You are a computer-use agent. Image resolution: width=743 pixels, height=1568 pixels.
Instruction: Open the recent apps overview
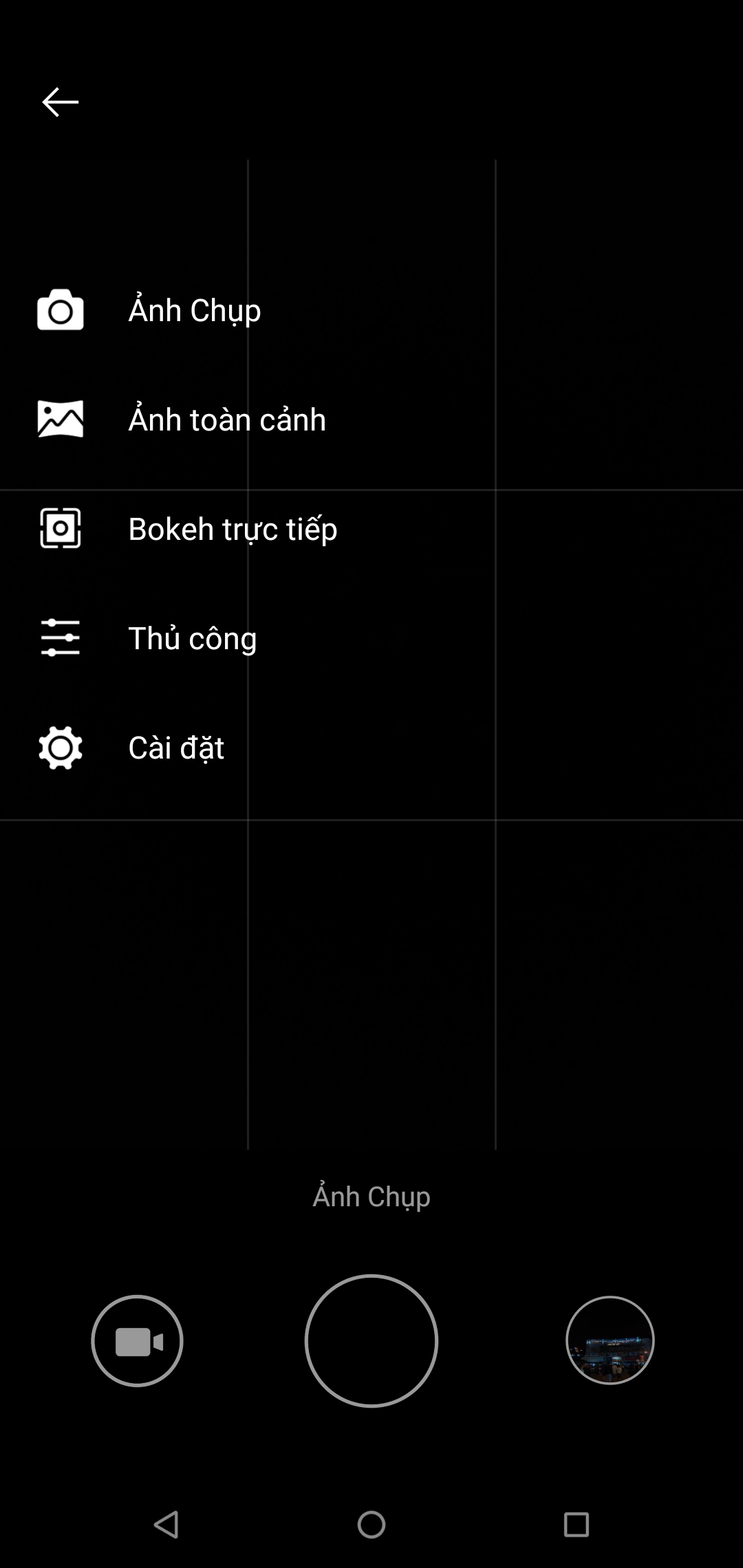tap(577, 1525)
